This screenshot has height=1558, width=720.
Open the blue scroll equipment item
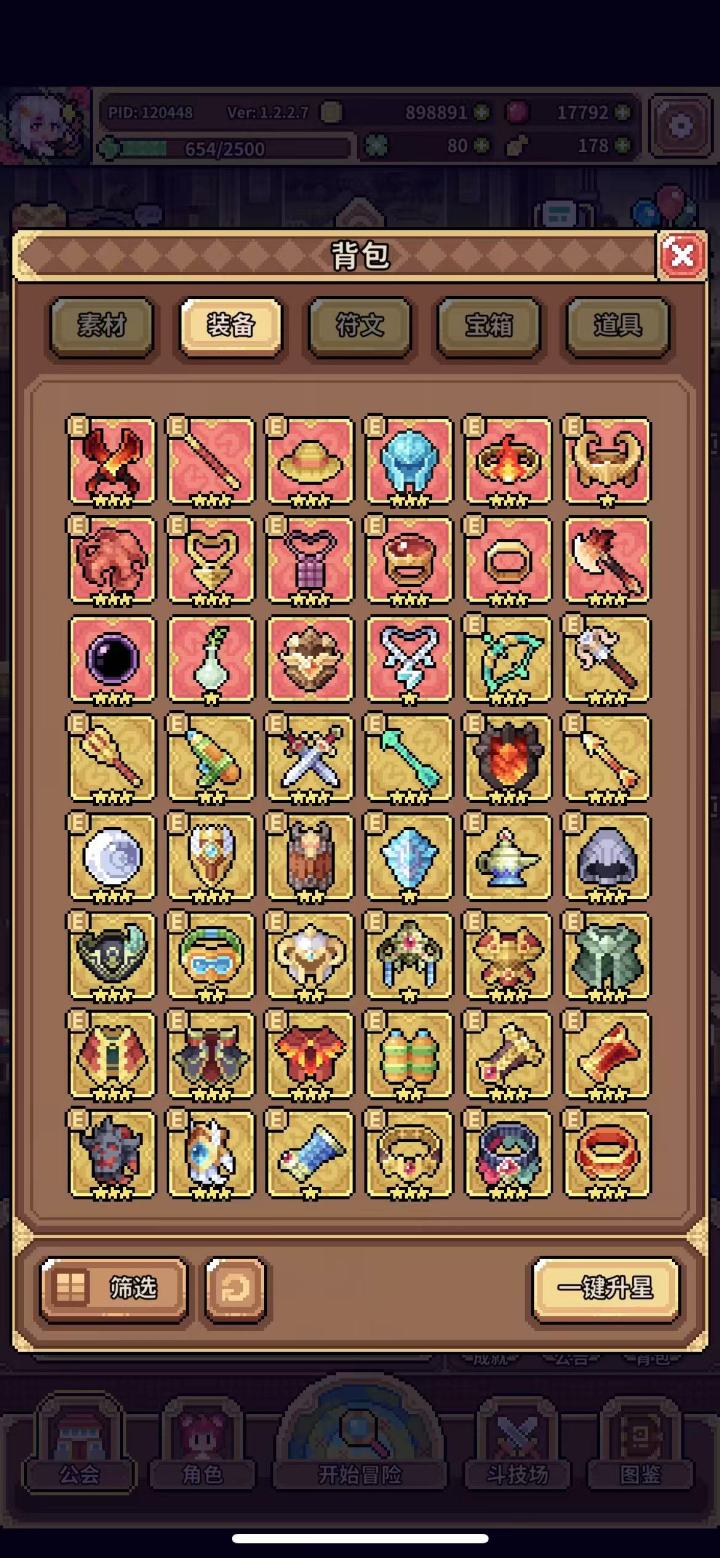coord(310,1154)
